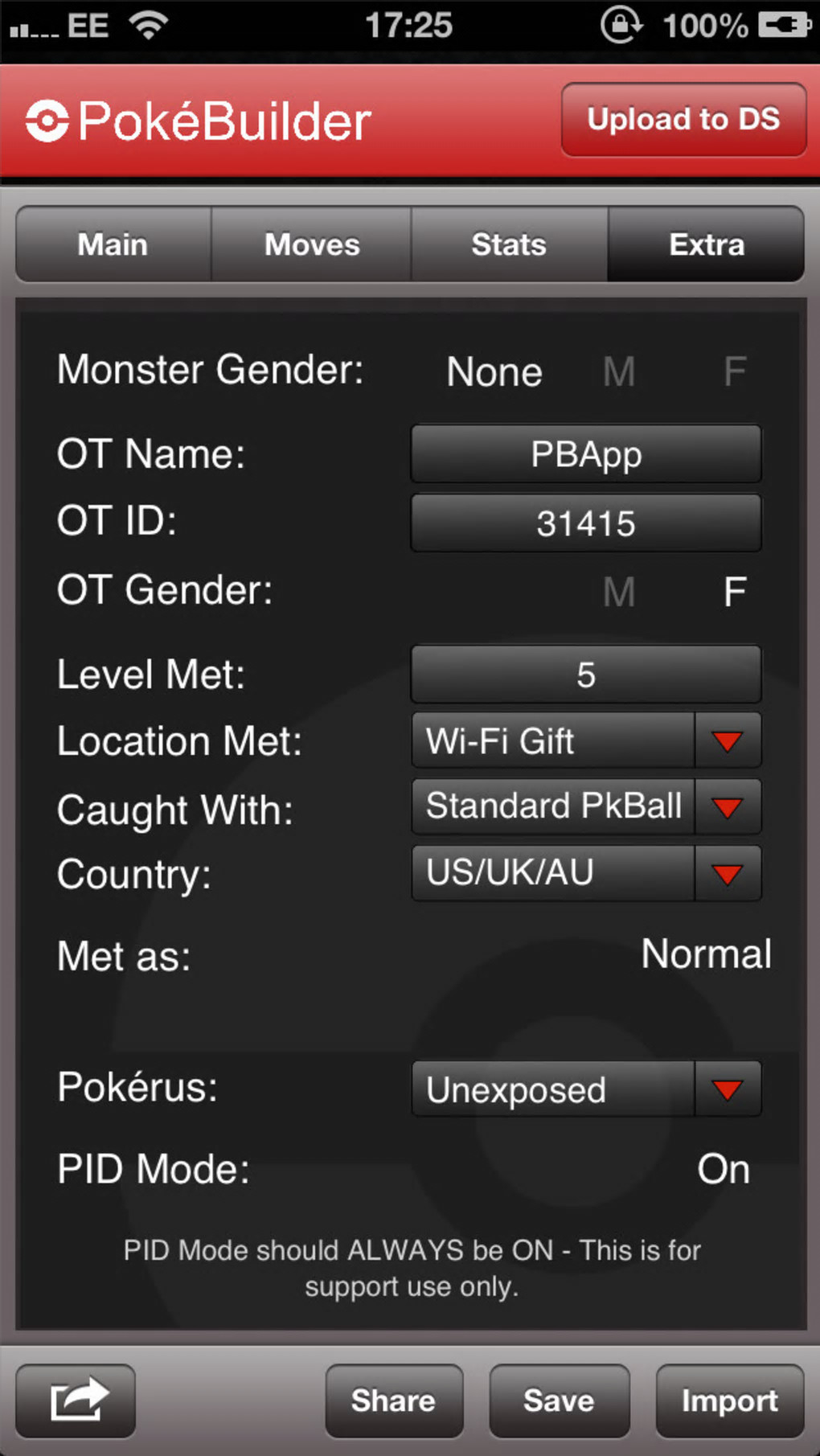Edit the OT ID field 31415
This screenshot has height=1456, width=820.
click(x=585, y=523)
